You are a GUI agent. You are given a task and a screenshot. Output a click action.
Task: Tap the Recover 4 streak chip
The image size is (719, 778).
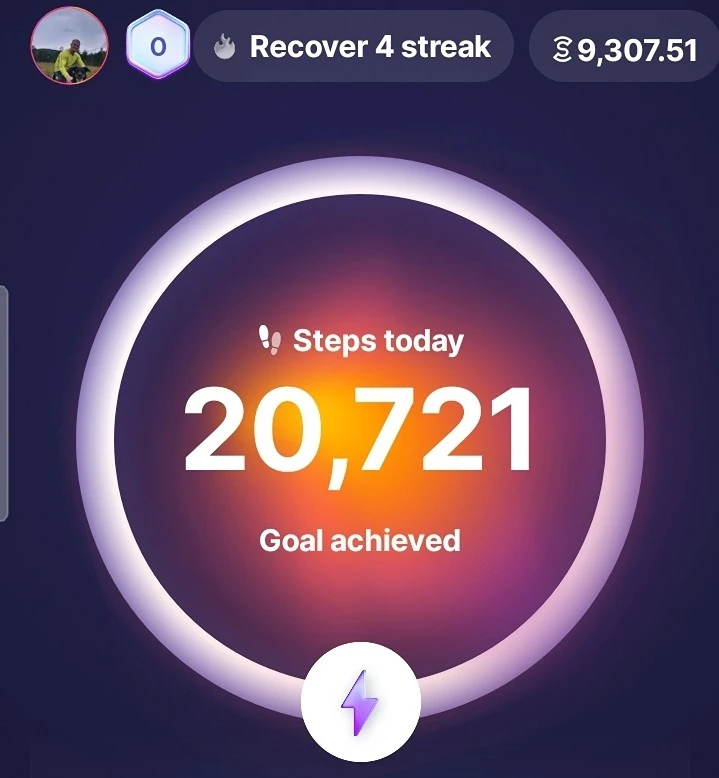pyautogui.click(x=353, y=47)
